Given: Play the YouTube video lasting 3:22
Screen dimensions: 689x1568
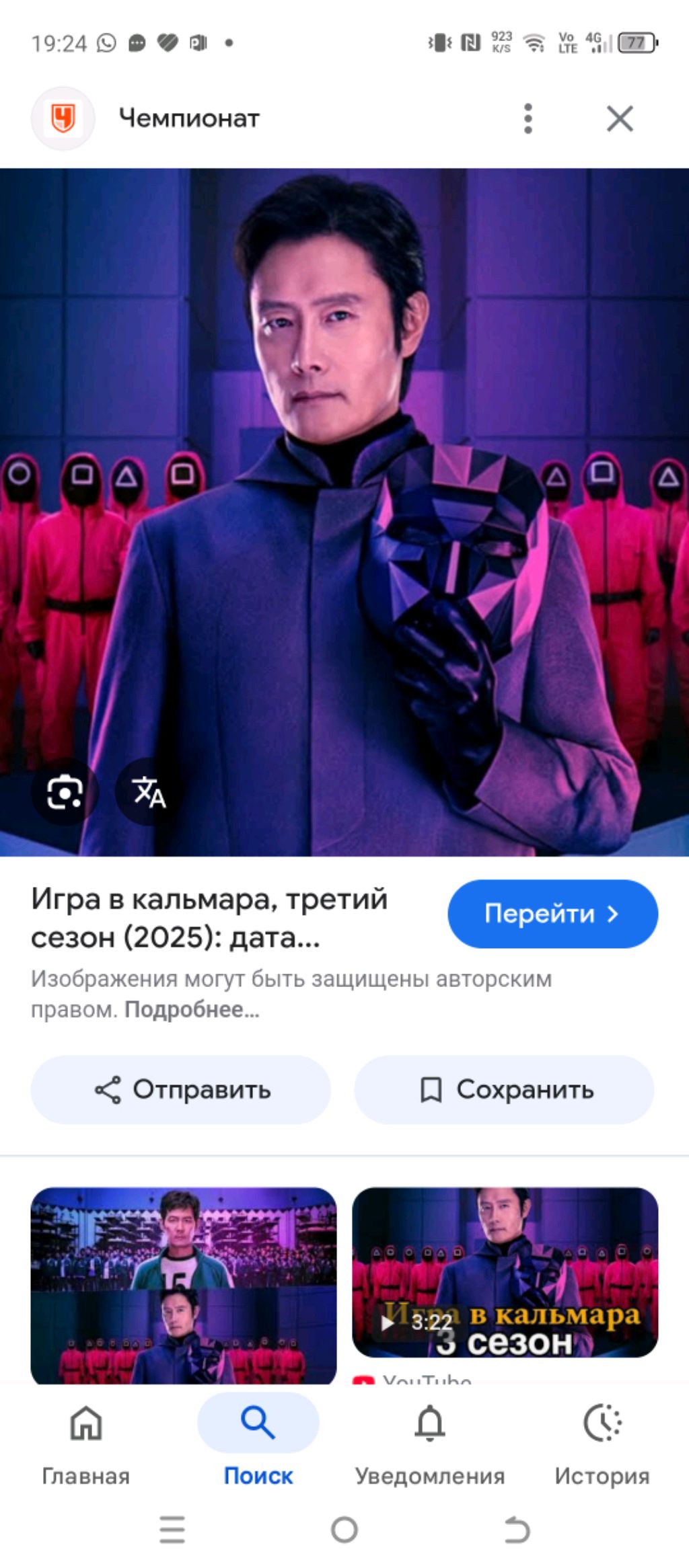Looking at the screenshot, I should click(505, 1272).
